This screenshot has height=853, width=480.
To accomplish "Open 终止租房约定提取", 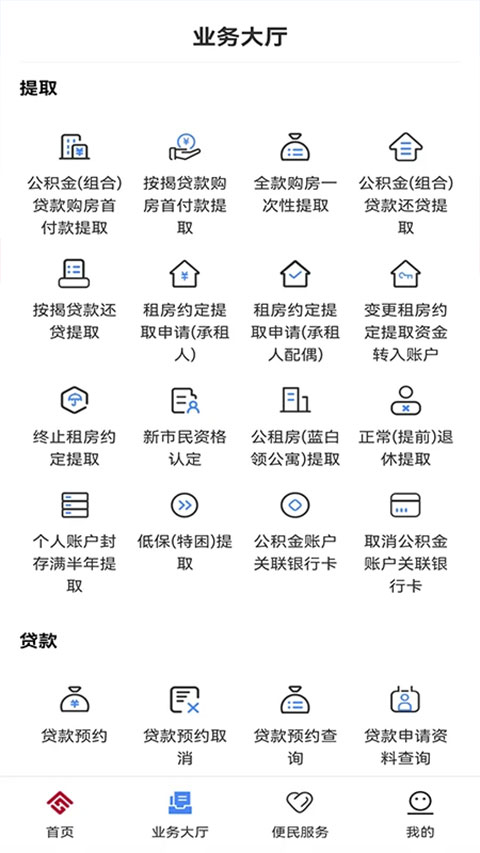I will 75,426.
